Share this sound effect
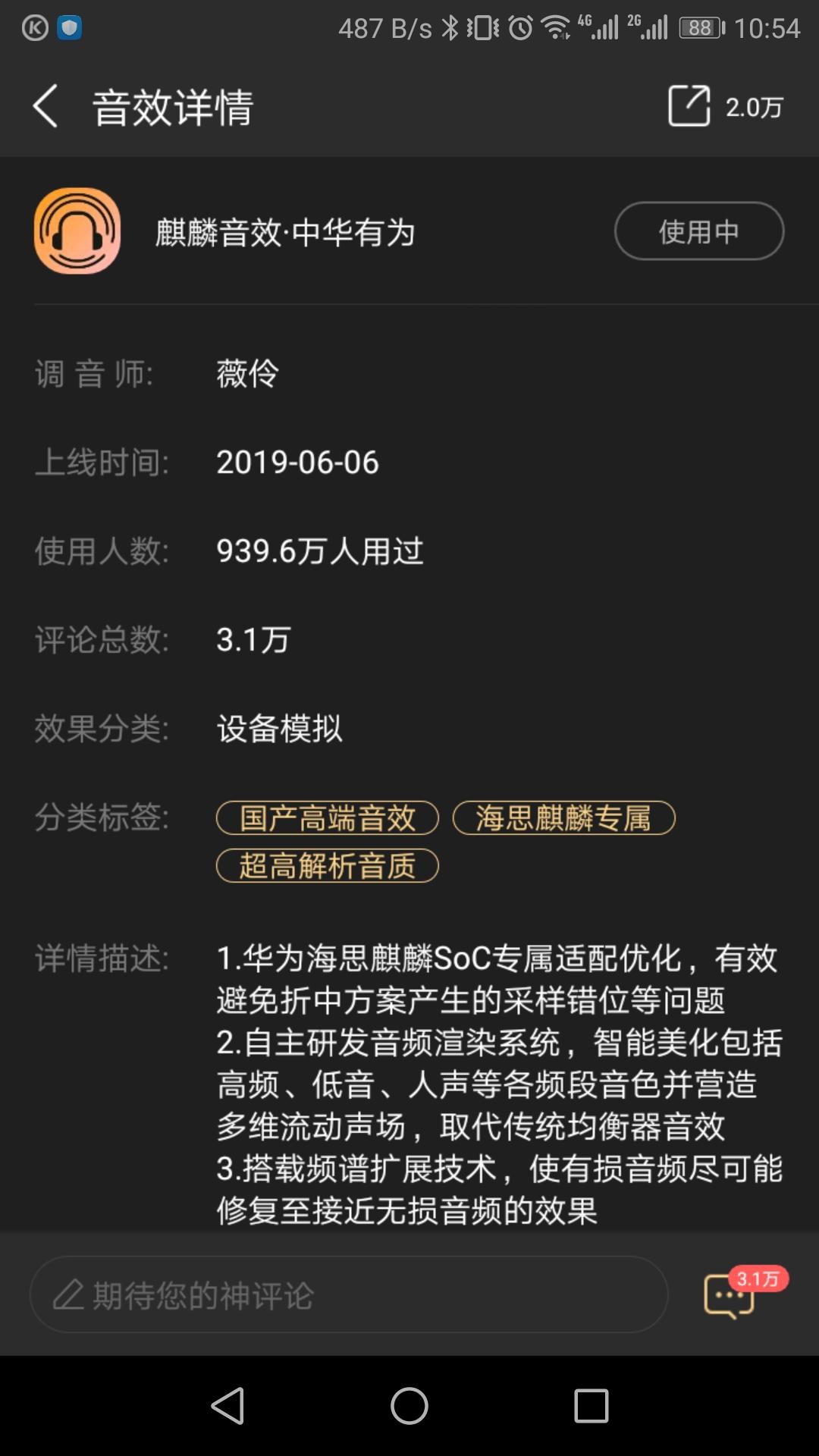819x1456 pixels. pos(689,106)
